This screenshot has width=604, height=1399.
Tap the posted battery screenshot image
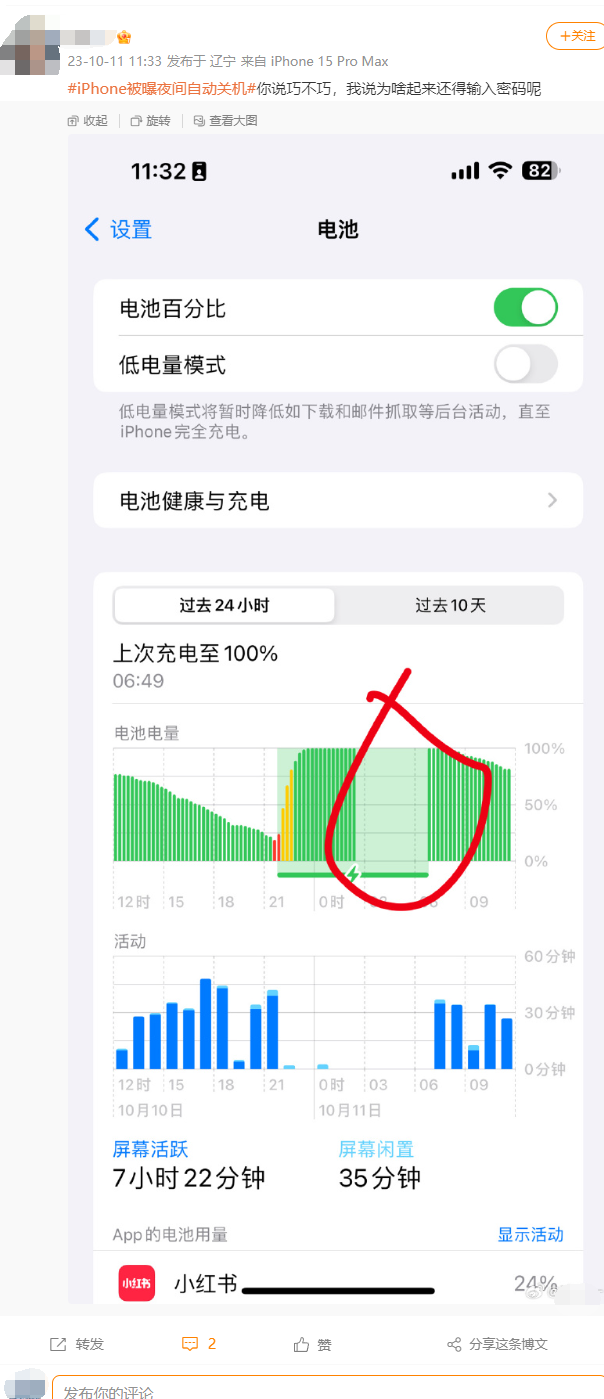338,700
